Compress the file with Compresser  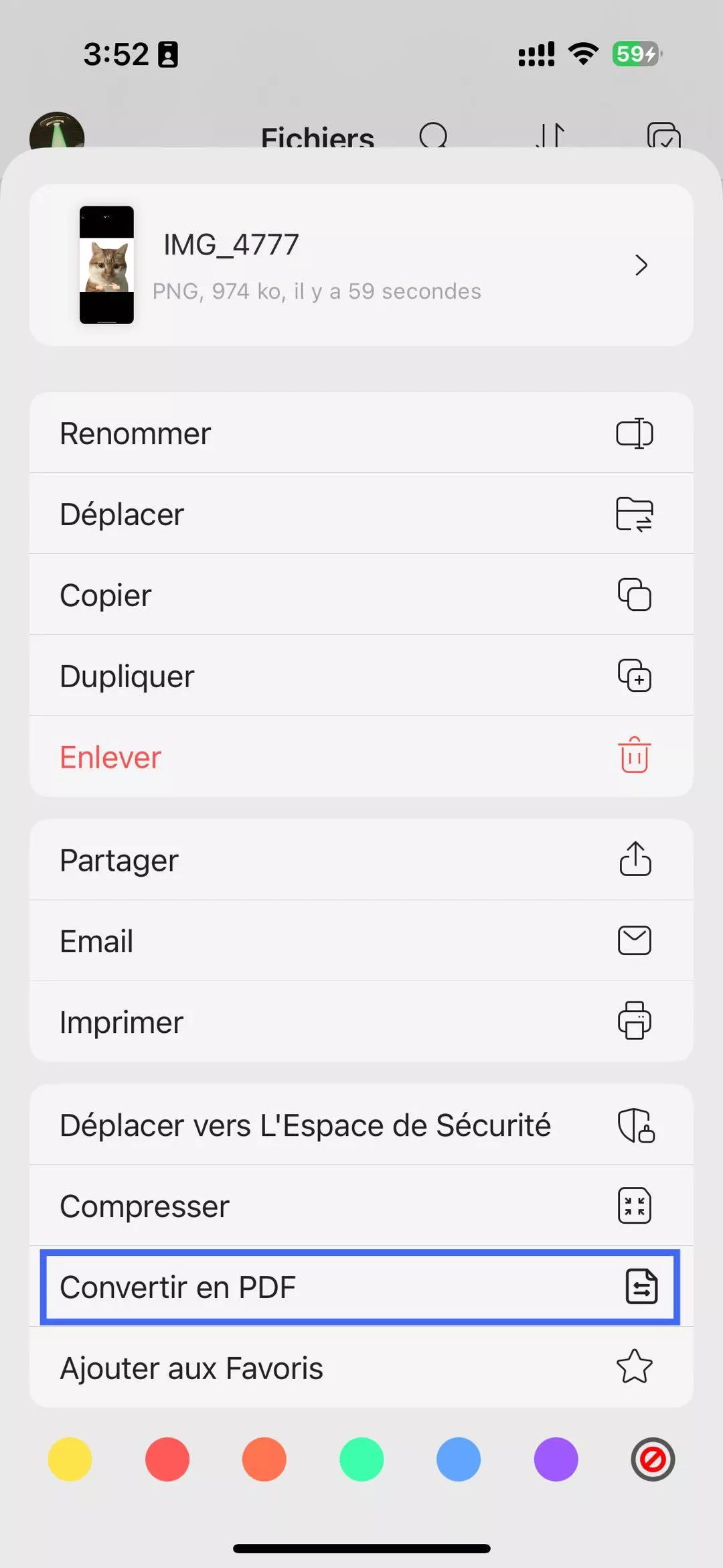click(x=361, y=1206)
